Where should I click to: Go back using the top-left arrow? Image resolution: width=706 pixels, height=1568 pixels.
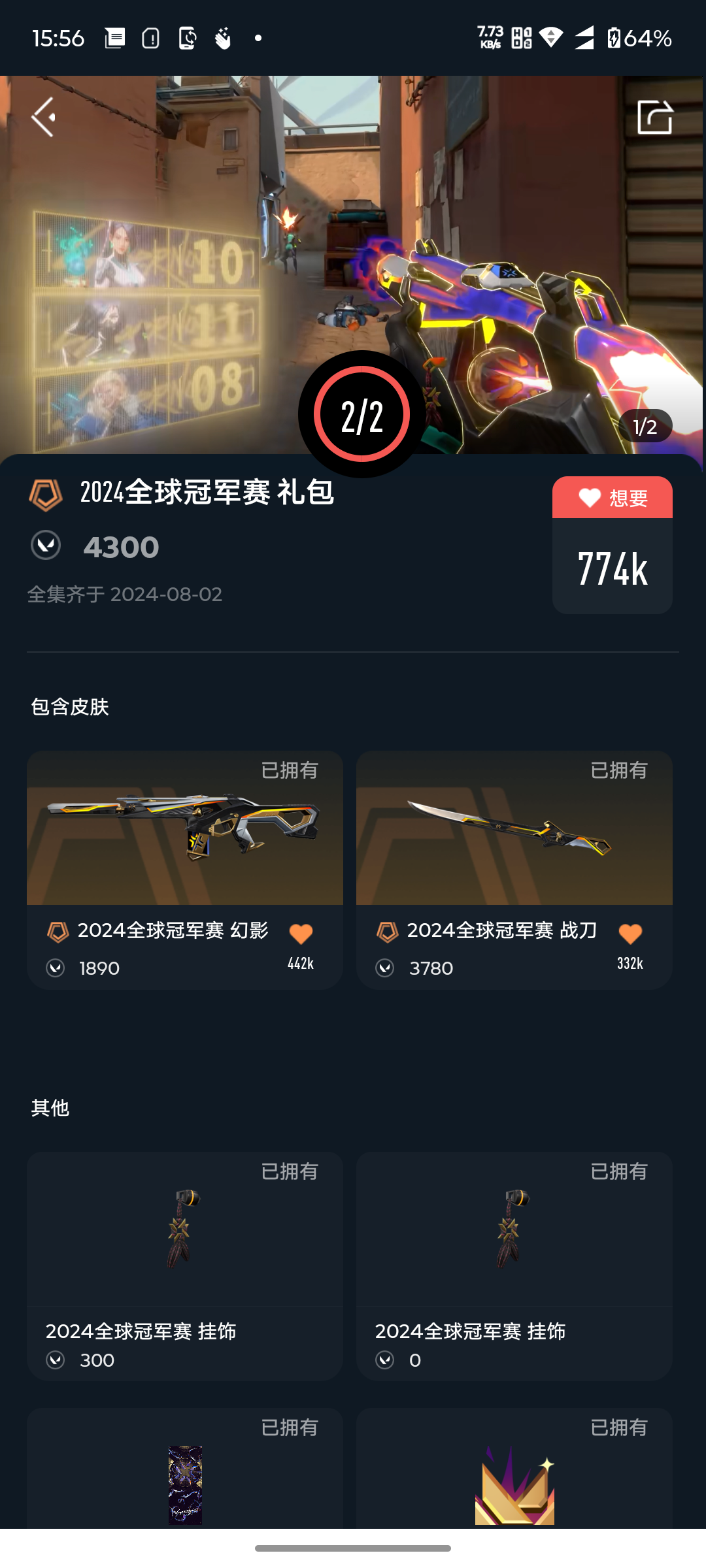[x=43, y=118]
